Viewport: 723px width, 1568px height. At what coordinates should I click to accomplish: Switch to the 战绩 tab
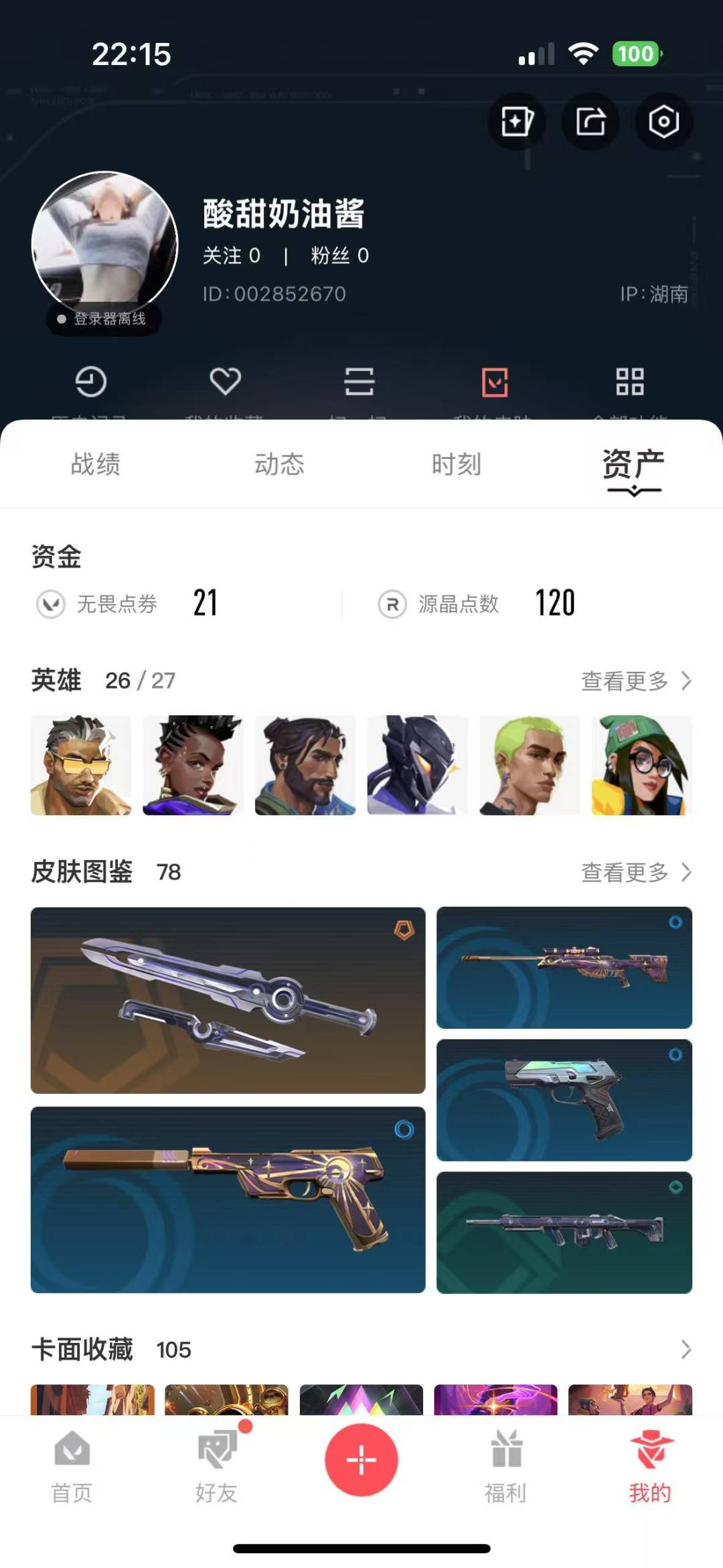[96, 464]
